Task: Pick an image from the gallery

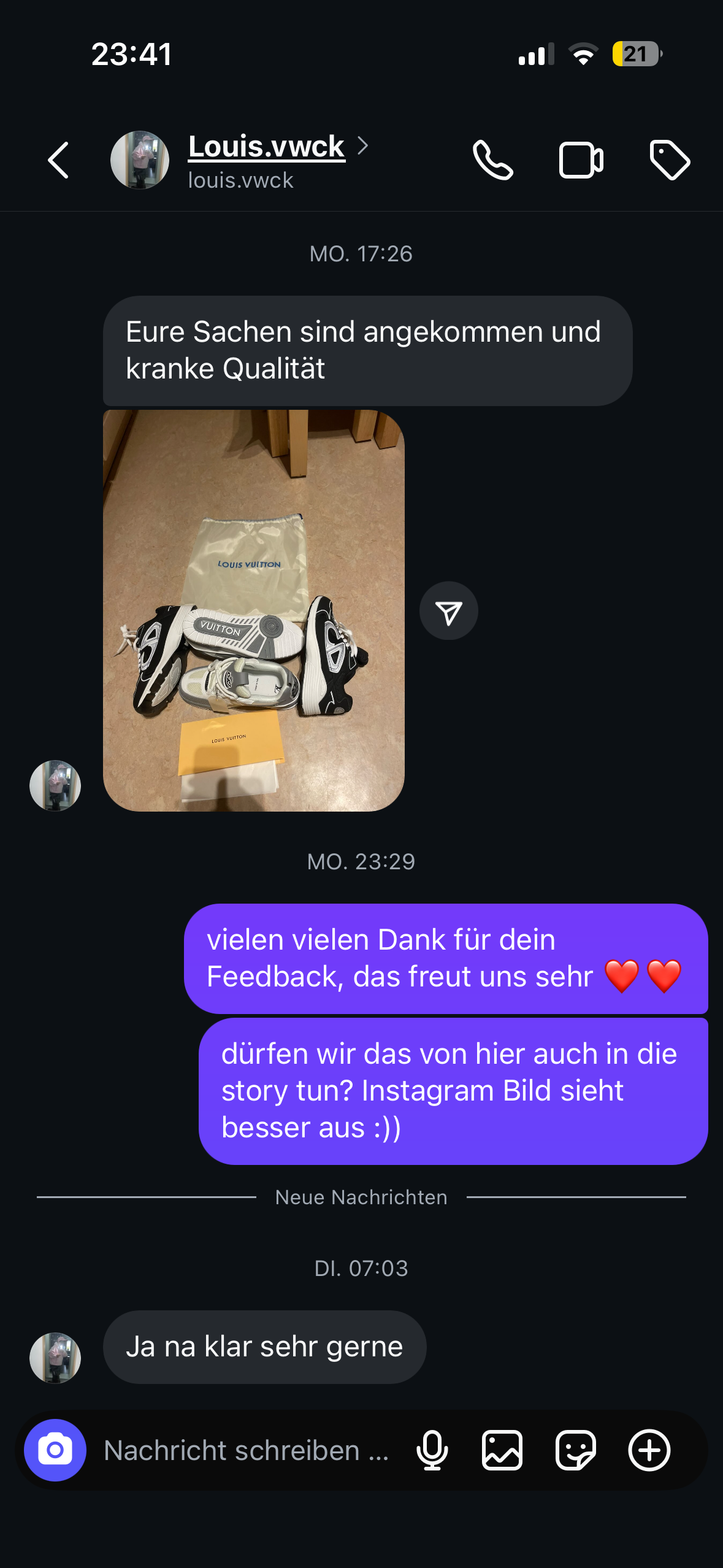Action: (x=502, y=1451)
